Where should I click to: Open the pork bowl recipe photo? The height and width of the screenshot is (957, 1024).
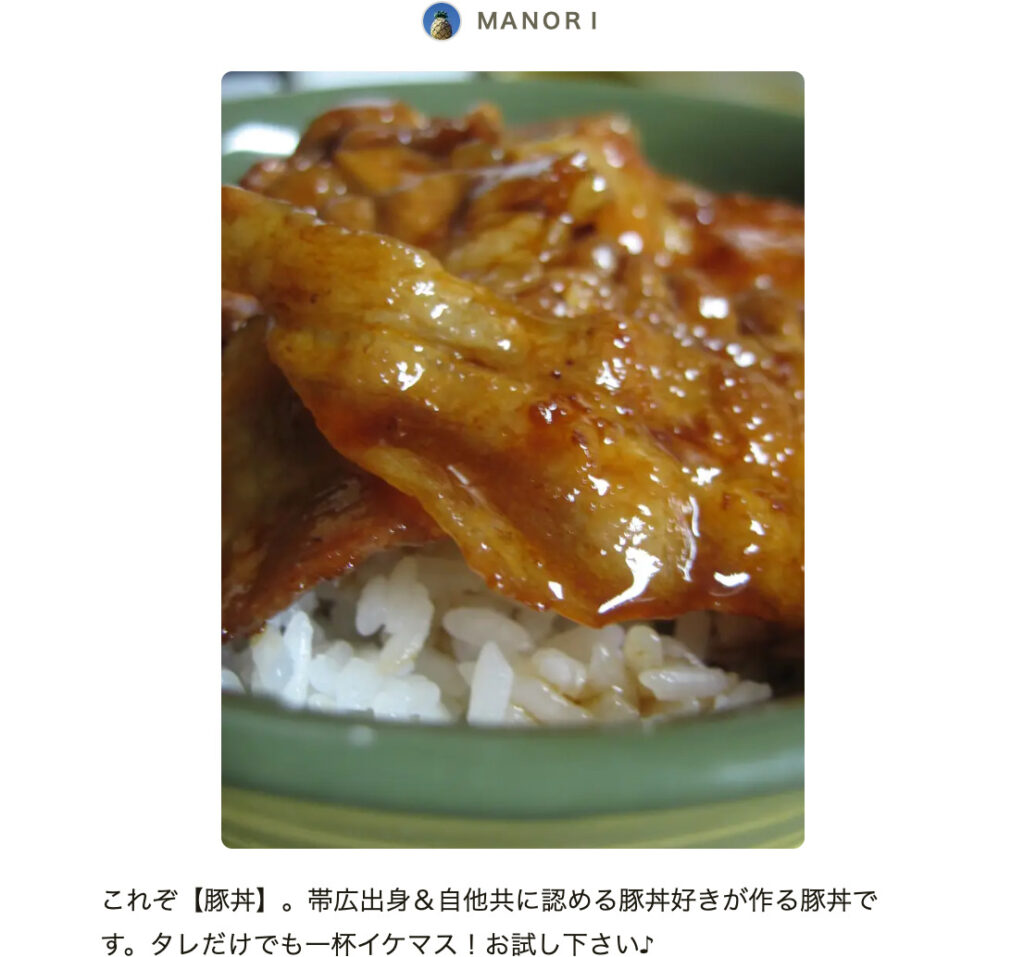(512, 459)
